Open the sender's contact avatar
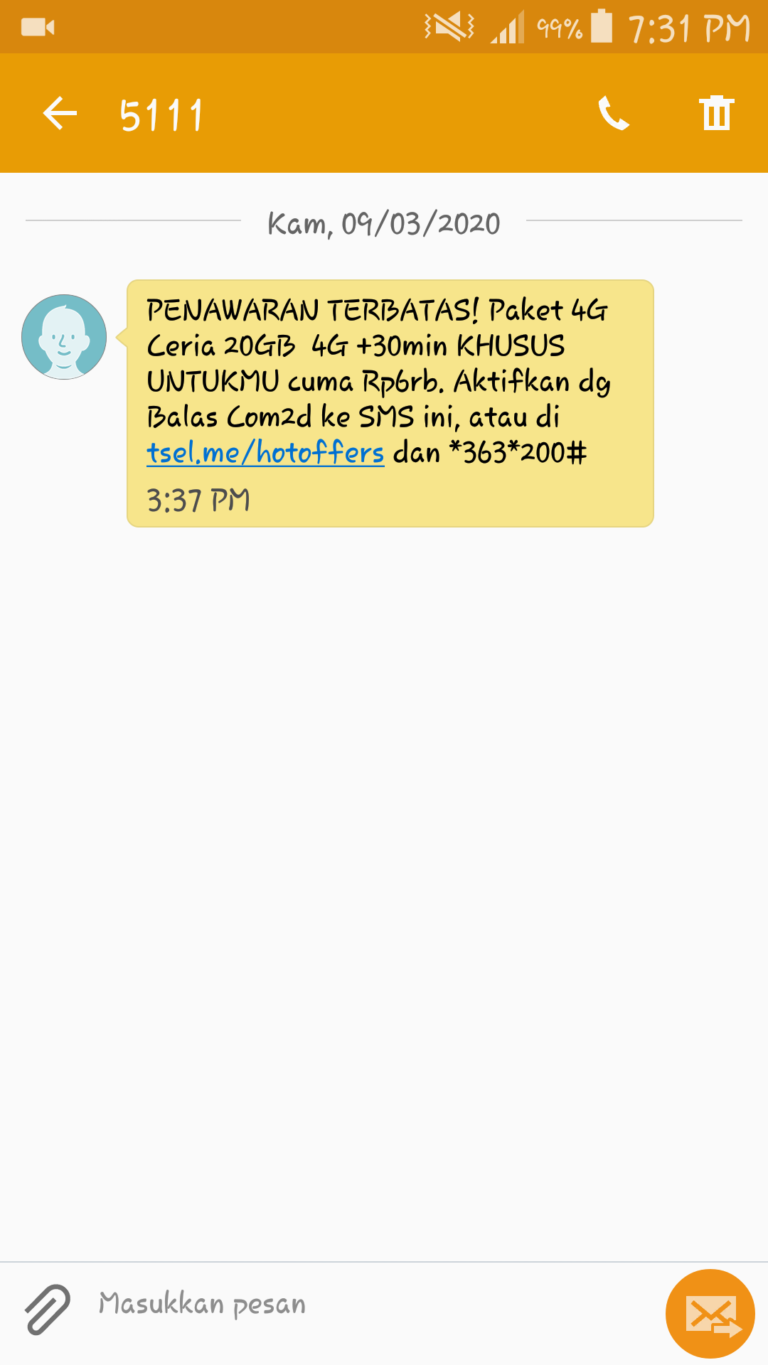The height and width of the screenshot is (1365, 768). point(64,337)
